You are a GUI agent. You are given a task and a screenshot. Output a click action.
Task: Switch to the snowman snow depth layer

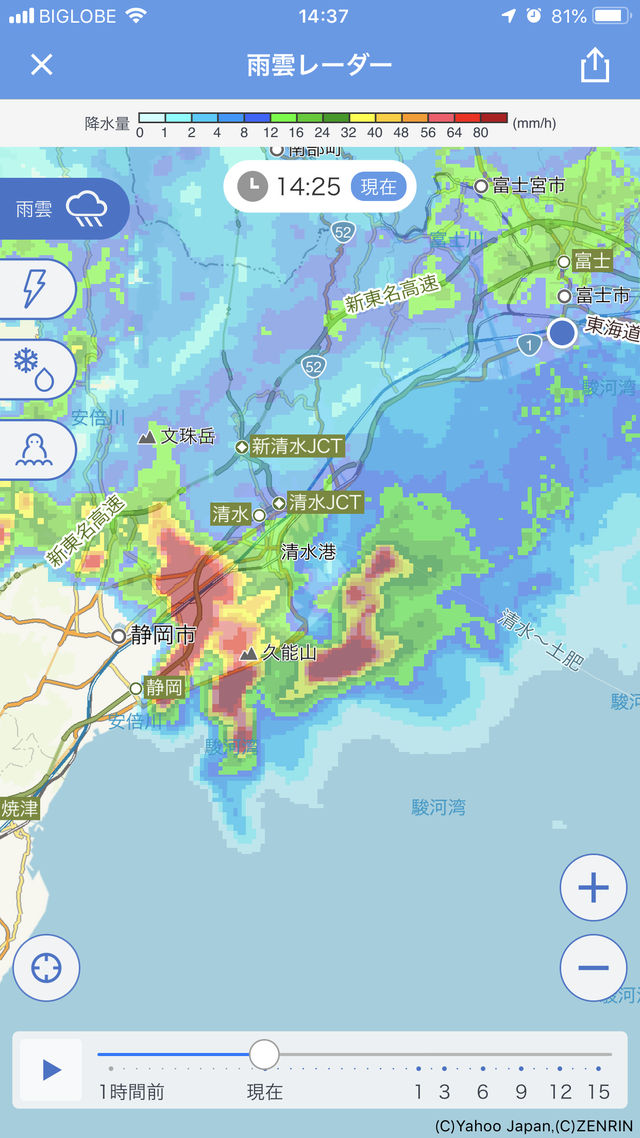pos(35,449)
